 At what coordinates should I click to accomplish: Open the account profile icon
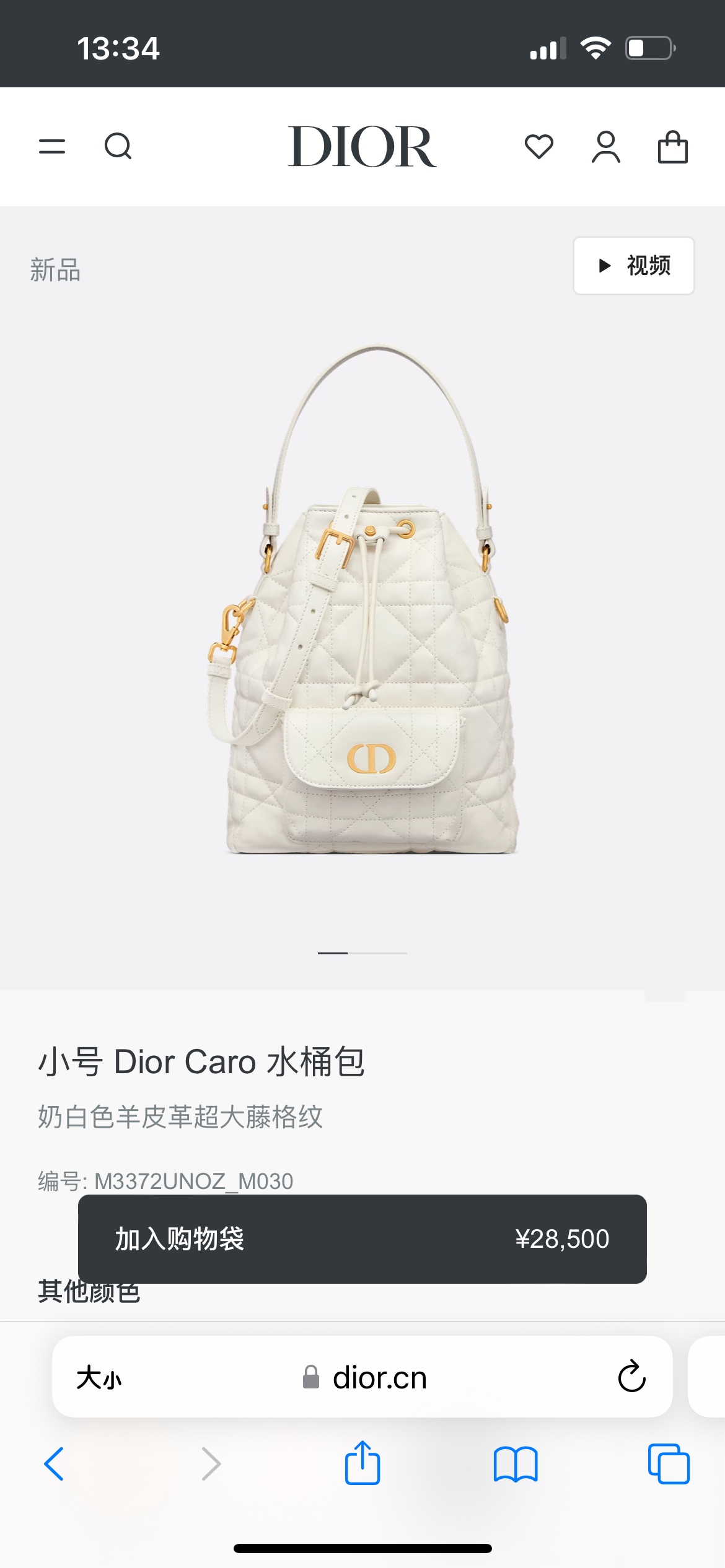tap(605, 147)
